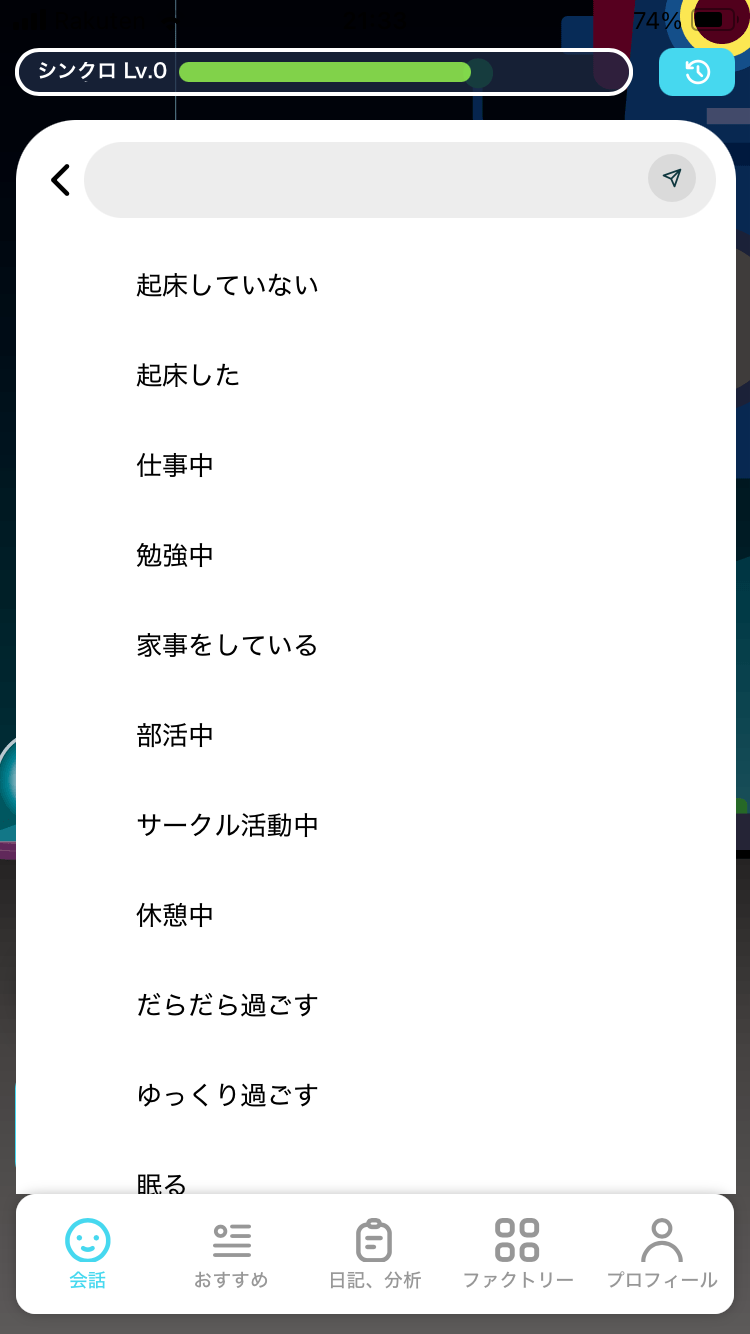Viewport: 750px width, 1334px height.
Task: Switch to the 会話 tab
Action: 88,1254
